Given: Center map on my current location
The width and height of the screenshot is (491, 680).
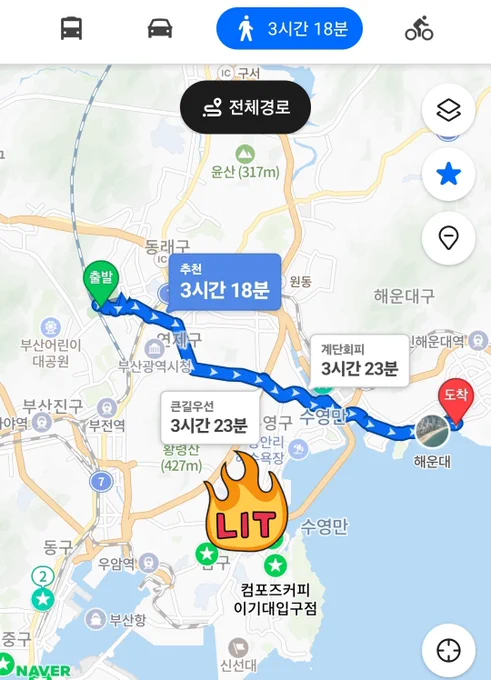Looking at the screenshot, I should pyautogui.click(x=448, y=651).
